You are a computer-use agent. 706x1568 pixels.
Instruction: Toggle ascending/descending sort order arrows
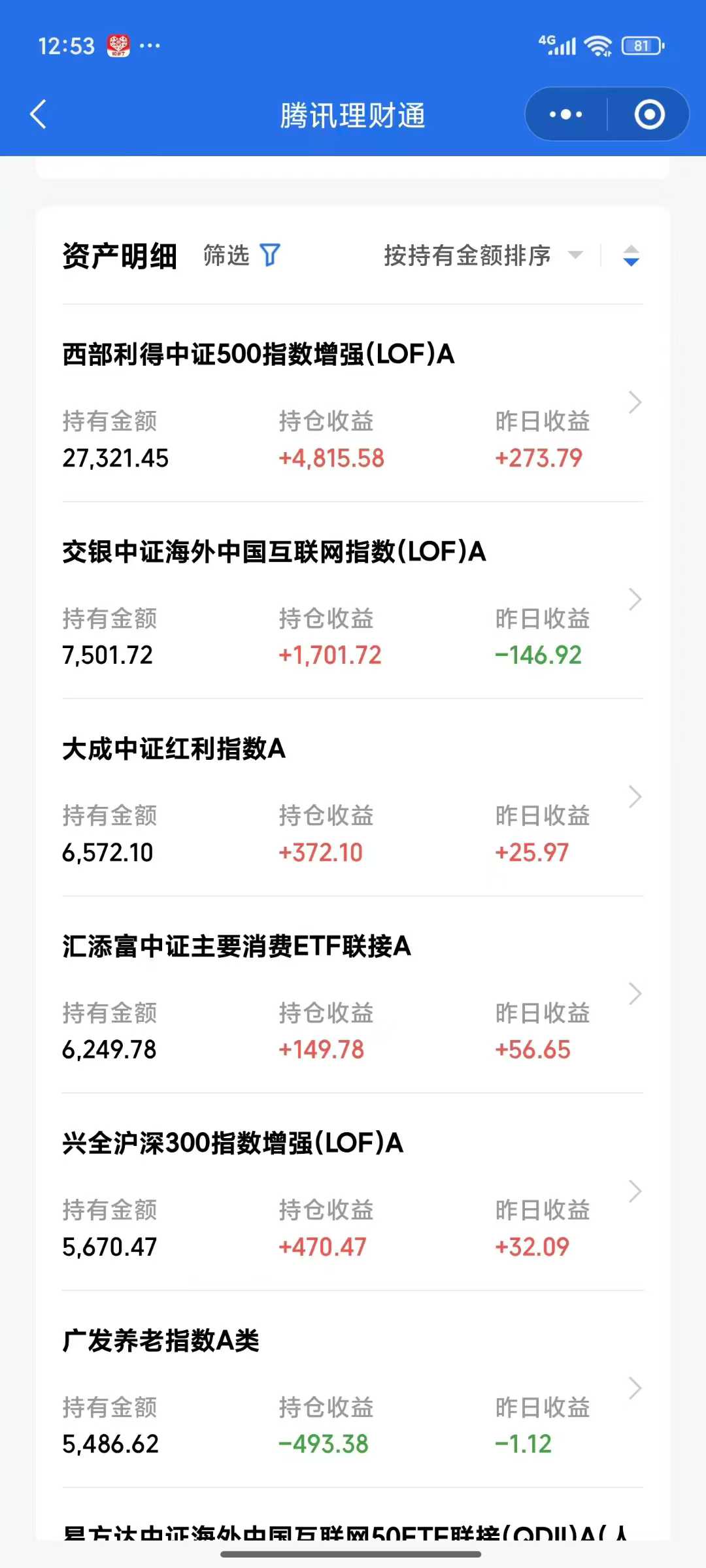[x=631, y=255]
